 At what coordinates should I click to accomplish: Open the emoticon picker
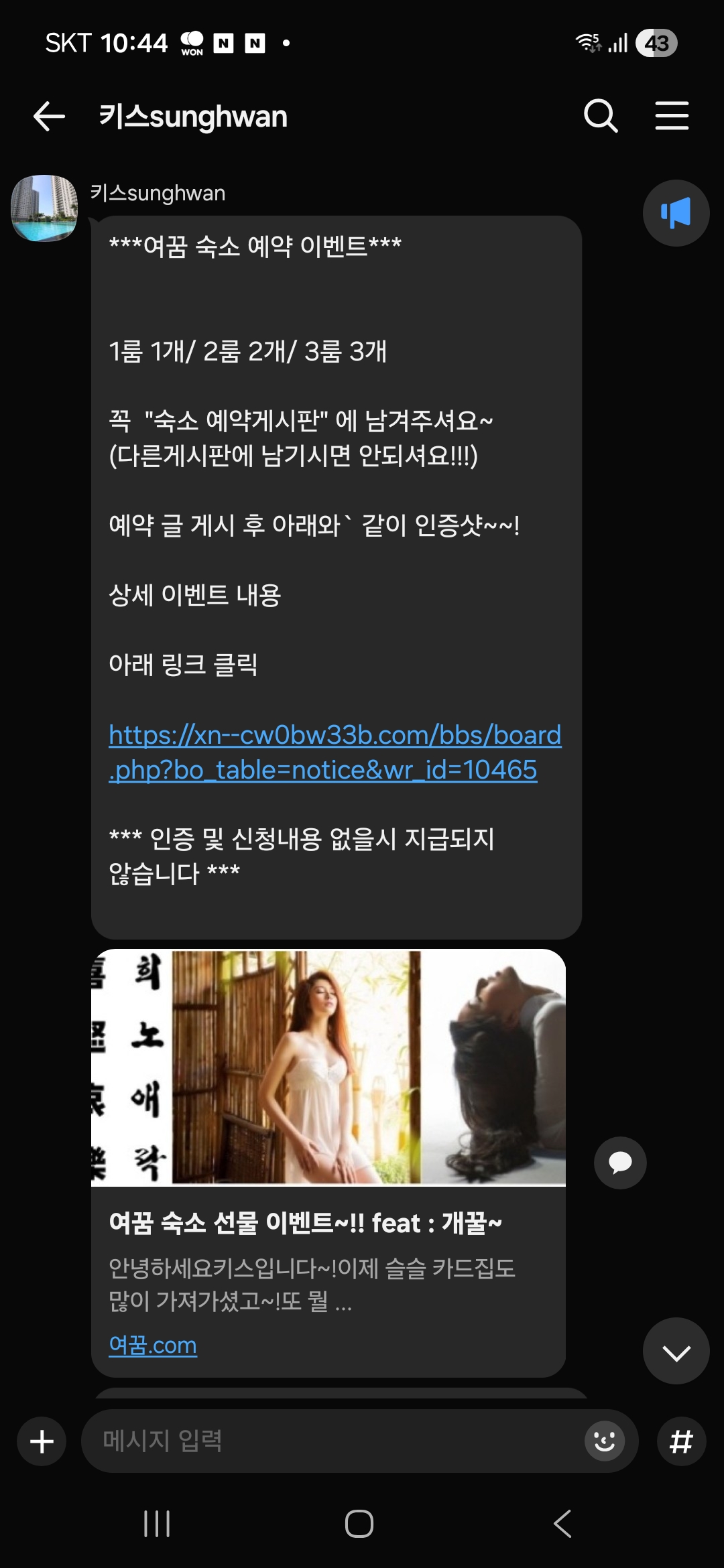tap(604, 1441)
